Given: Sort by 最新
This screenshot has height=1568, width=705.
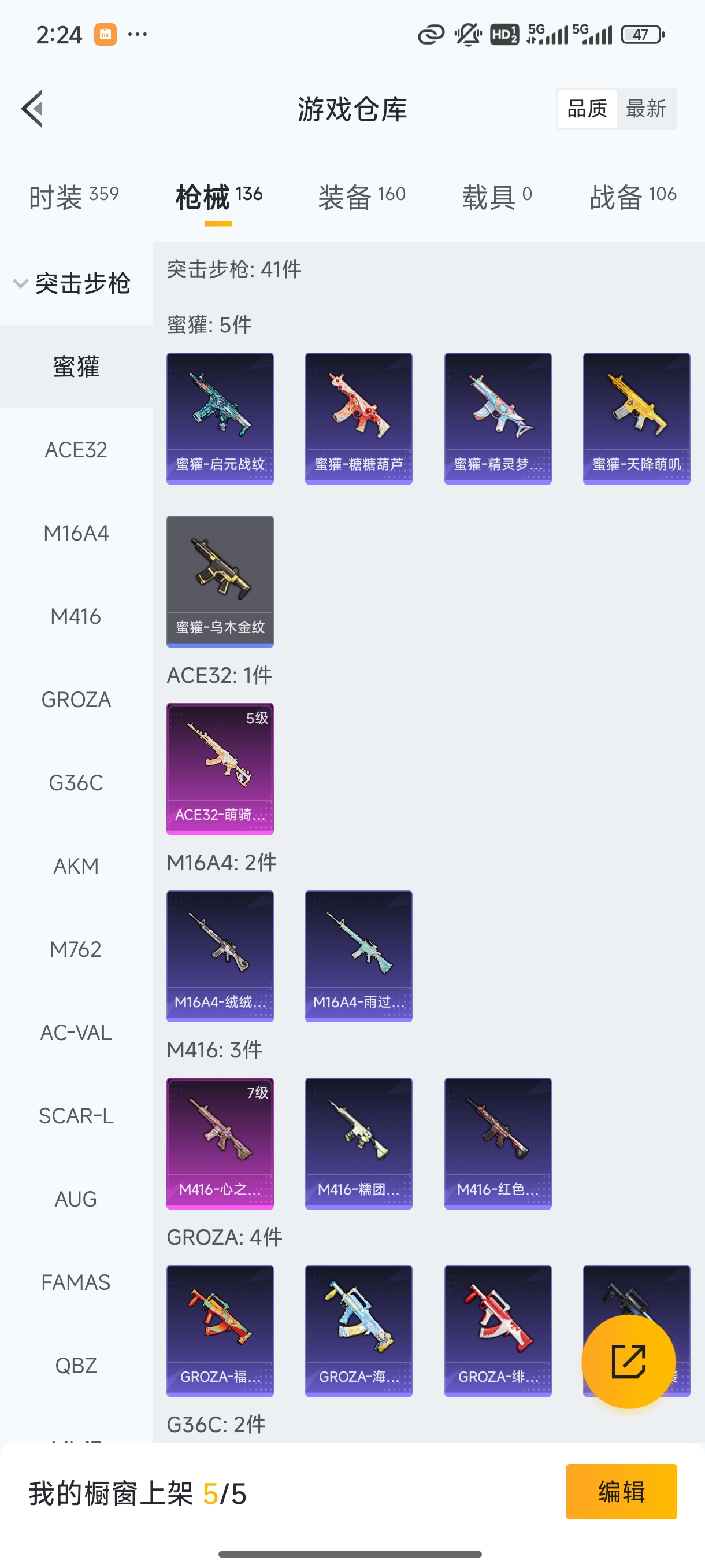Looking at the screenshot, I should 645,109.
